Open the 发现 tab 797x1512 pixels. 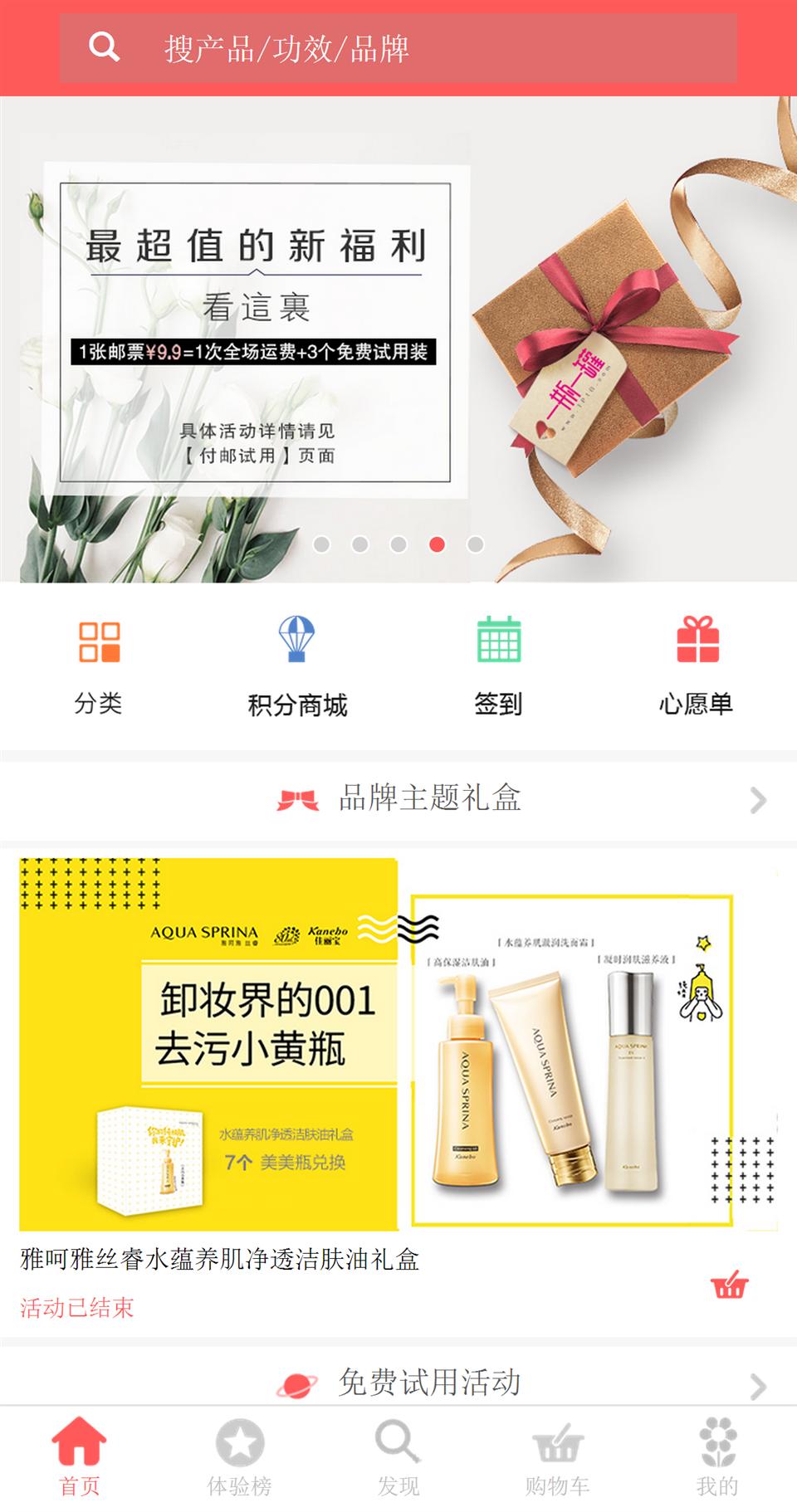point(398,1458)
